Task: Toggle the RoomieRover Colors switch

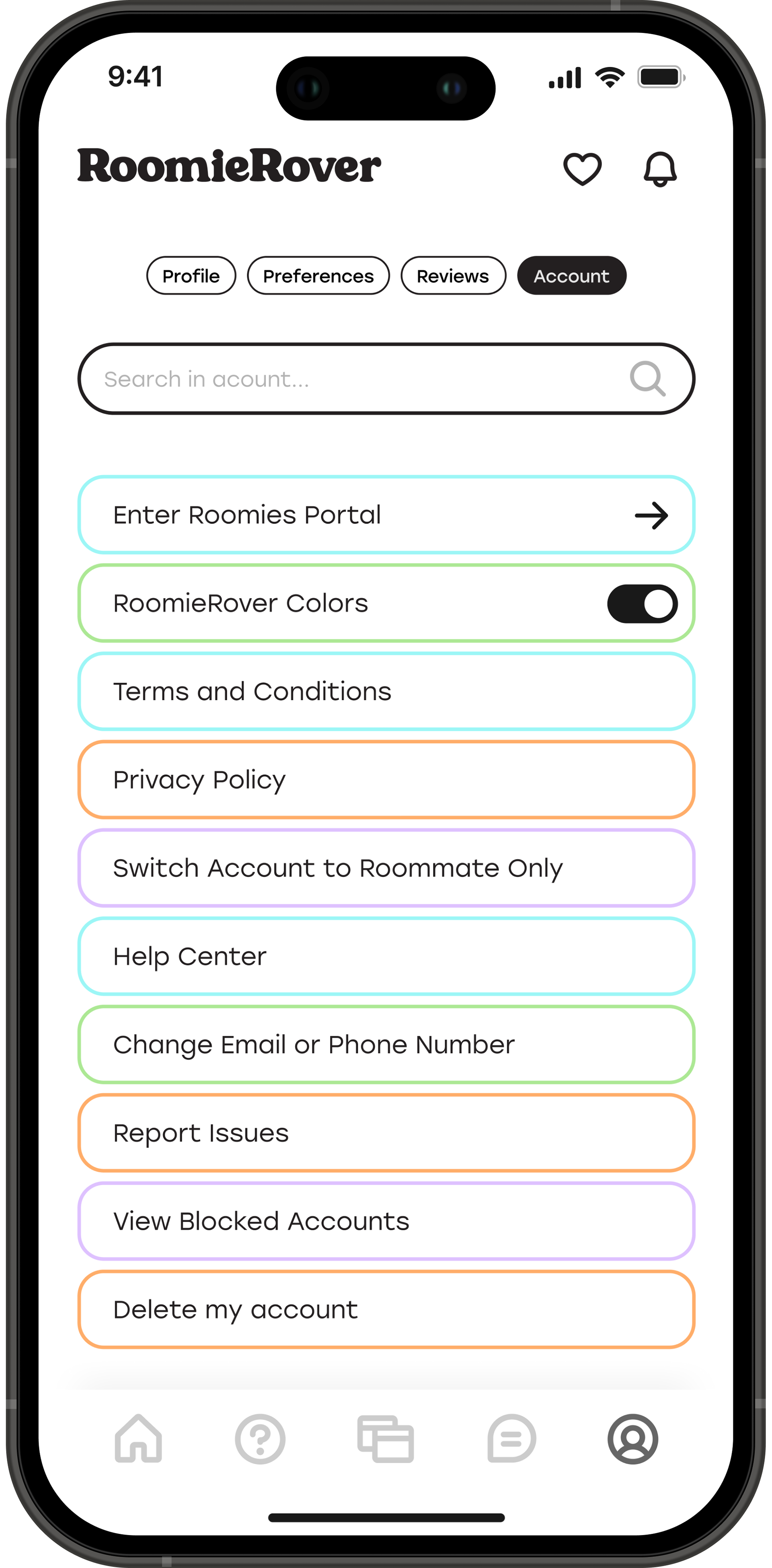Action: click(642, 604)
